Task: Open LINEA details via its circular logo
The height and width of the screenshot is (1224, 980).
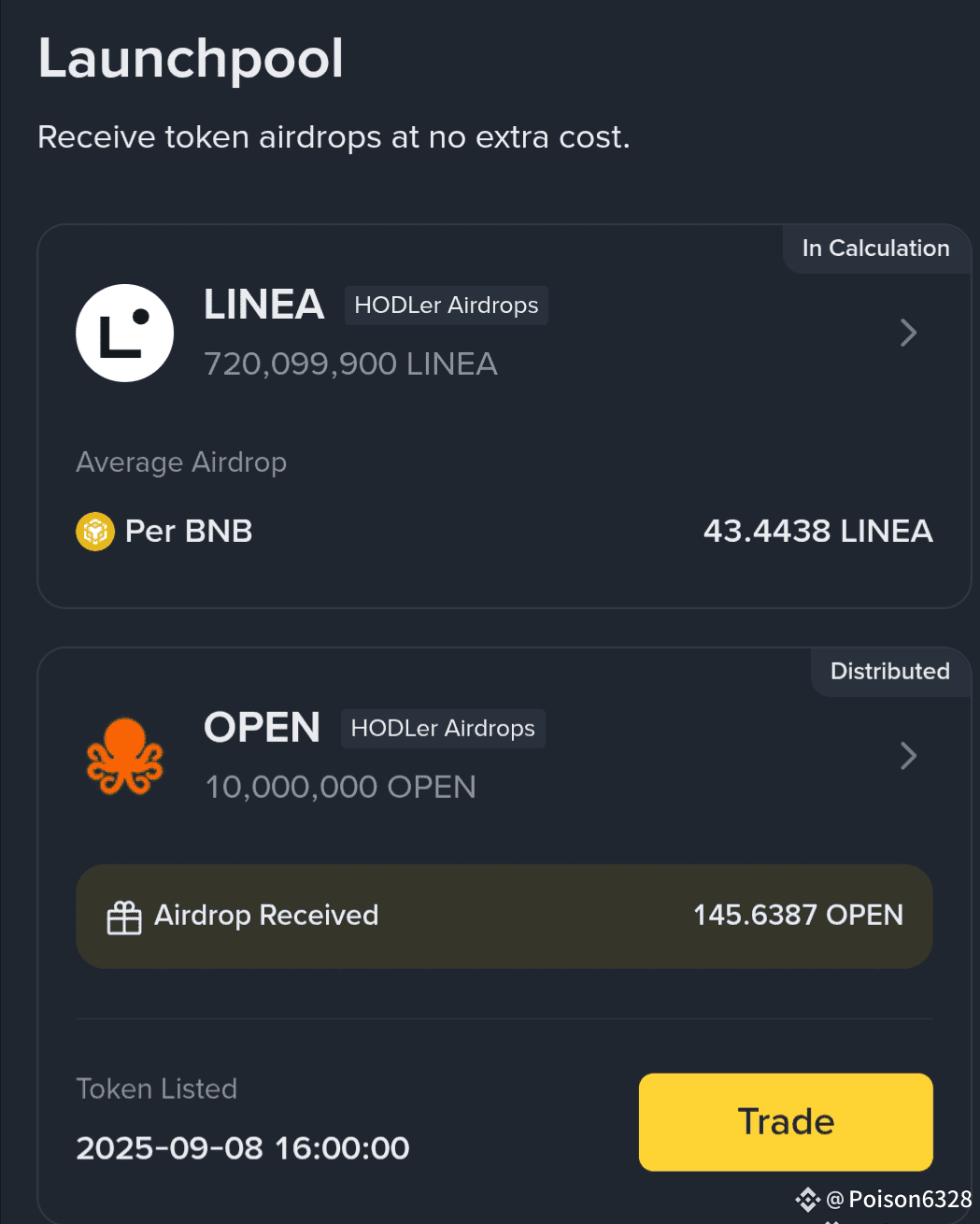Action: 125,333
